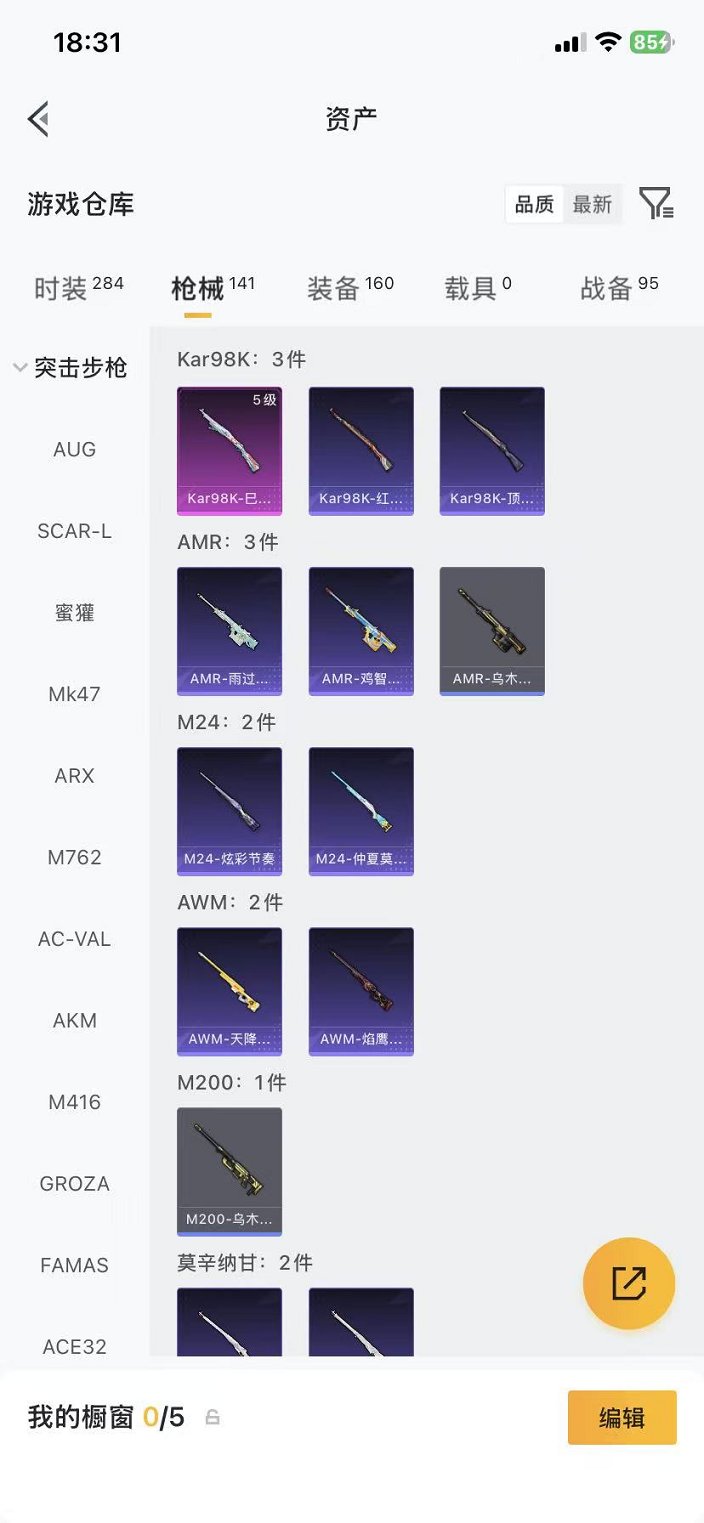Open the level 5 Kar98K skin
Image resolution: width=704 pixels, height=1523 pixels.
click(x=229, y=450)
